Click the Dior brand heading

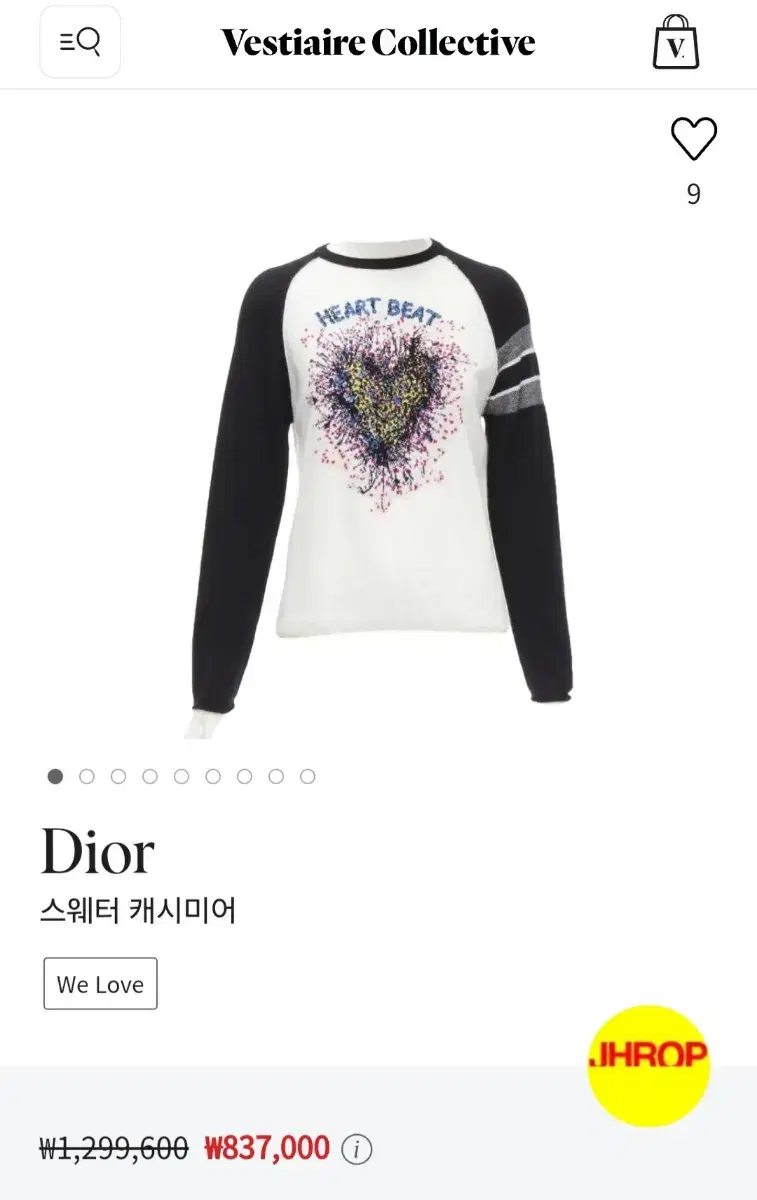pyautogui.click(x=97, y=851)
